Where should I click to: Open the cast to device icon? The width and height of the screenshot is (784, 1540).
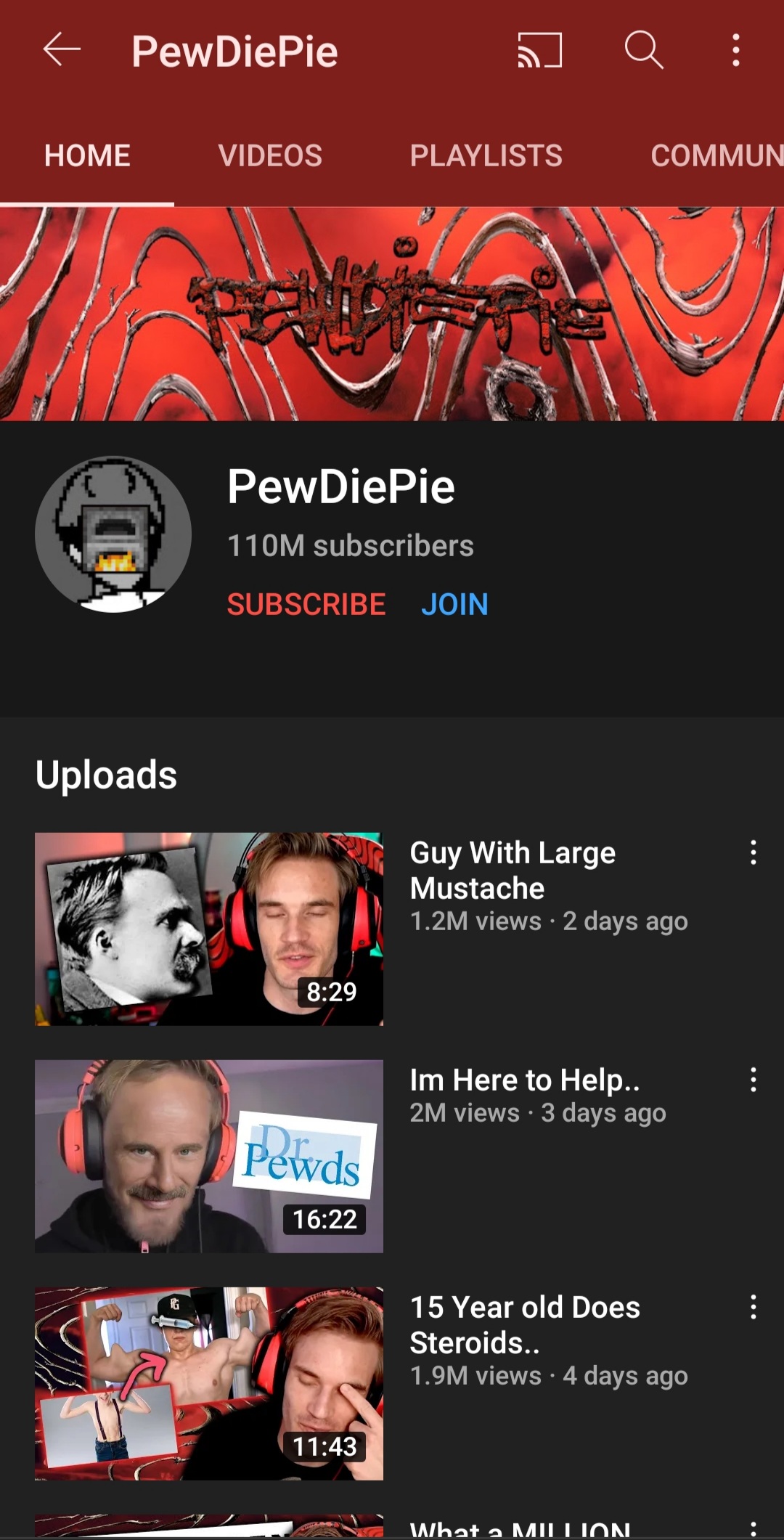pyautogui.click(x=539, y=50)
